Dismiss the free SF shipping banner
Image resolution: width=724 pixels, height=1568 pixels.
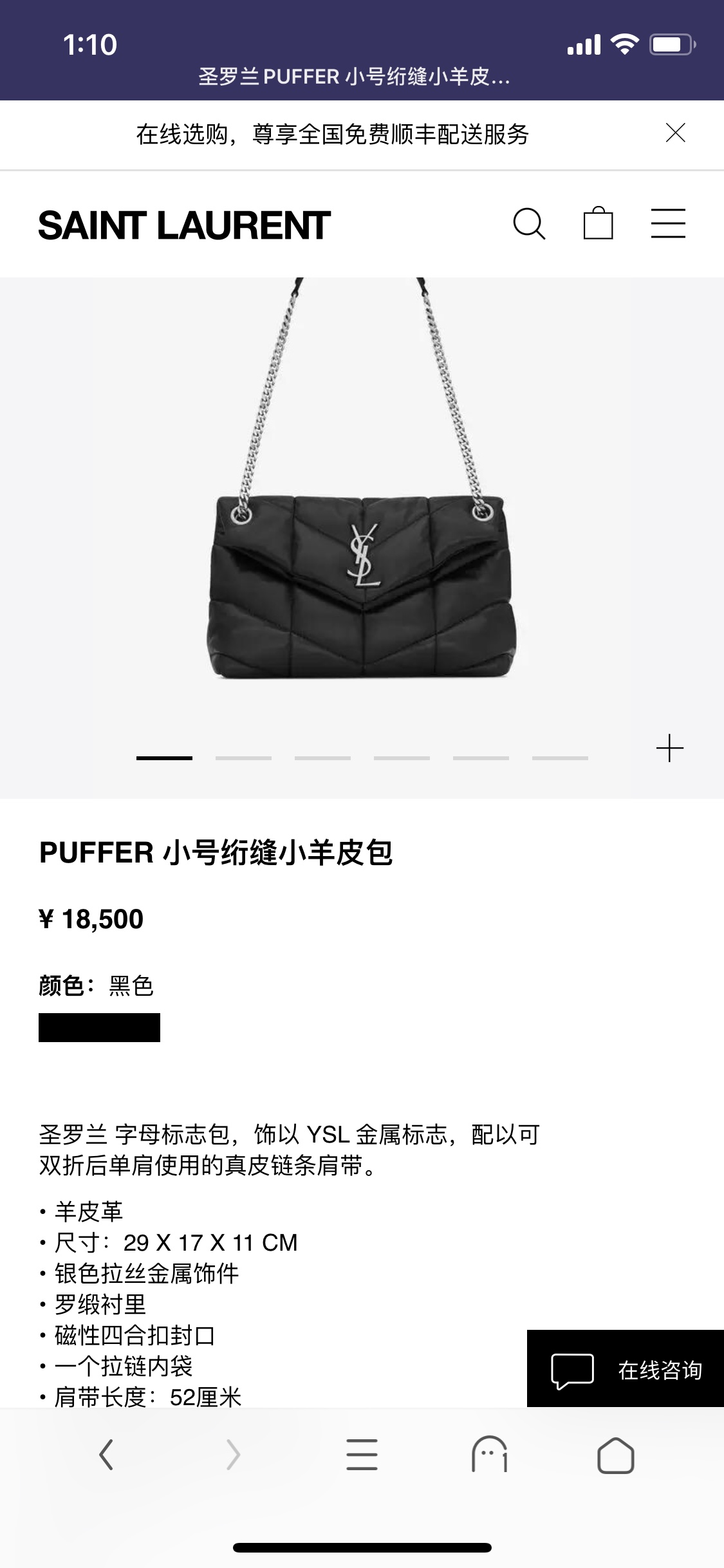tap(675, 133)
